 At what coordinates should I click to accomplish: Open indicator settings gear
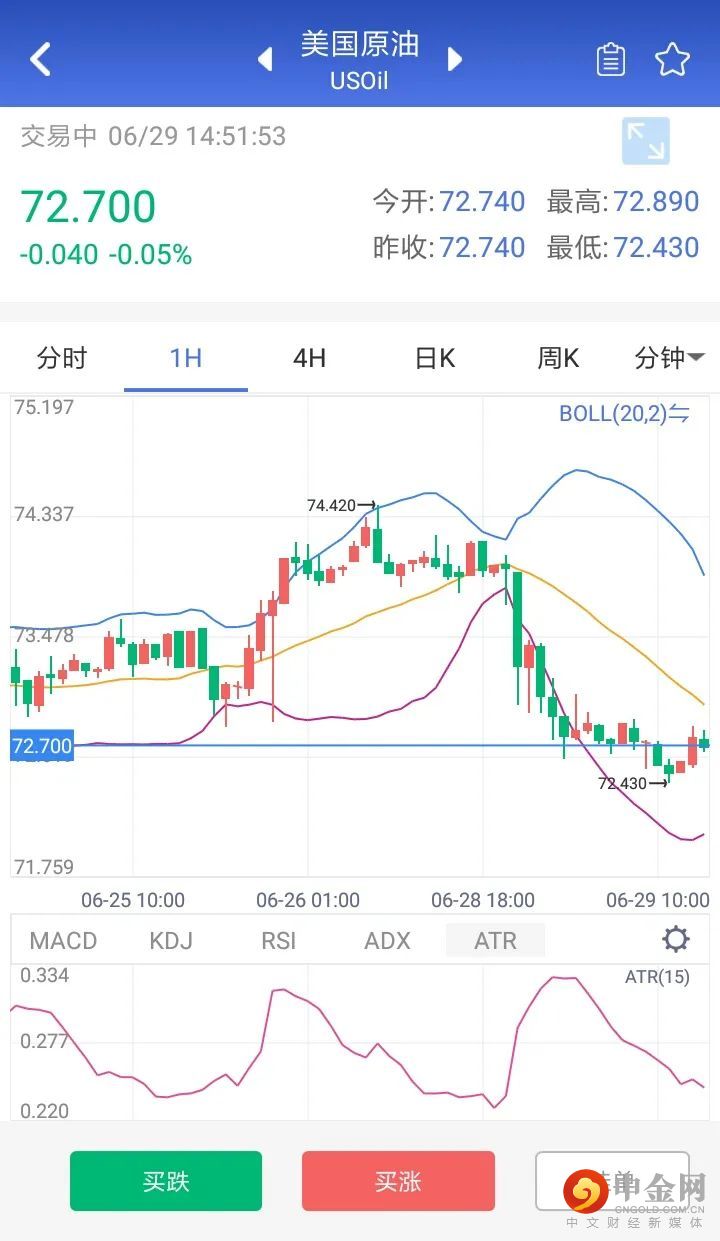click(676, 939)
